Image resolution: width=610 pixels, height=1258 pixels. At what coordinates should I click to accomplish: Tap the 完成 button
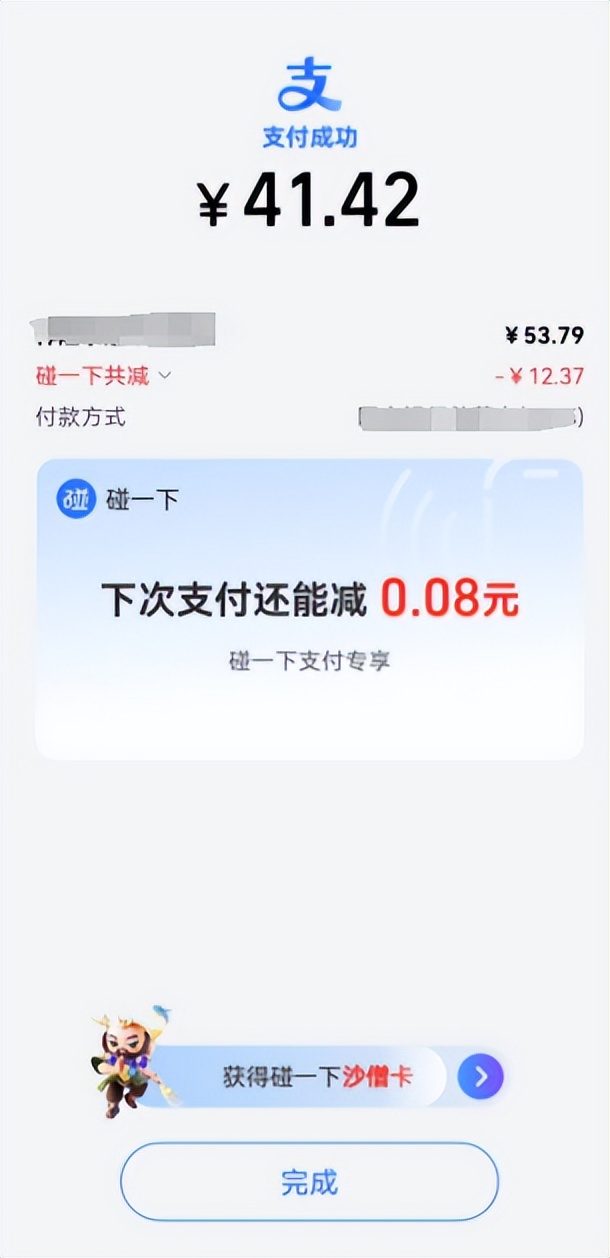pyautogui.click(x=309, y=1182)
